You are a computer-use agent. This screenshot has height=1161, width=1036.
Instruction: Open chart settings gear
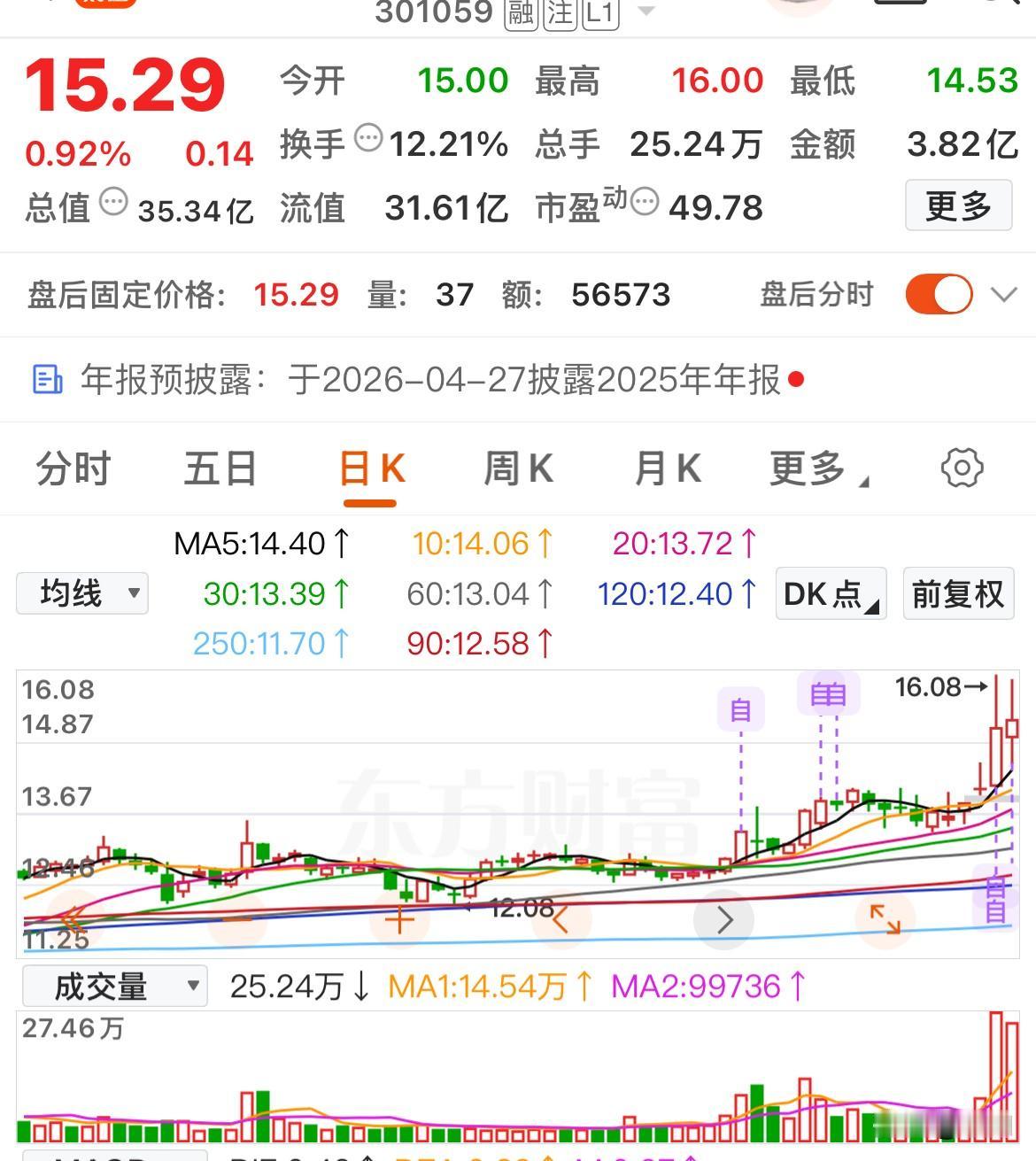962,468
